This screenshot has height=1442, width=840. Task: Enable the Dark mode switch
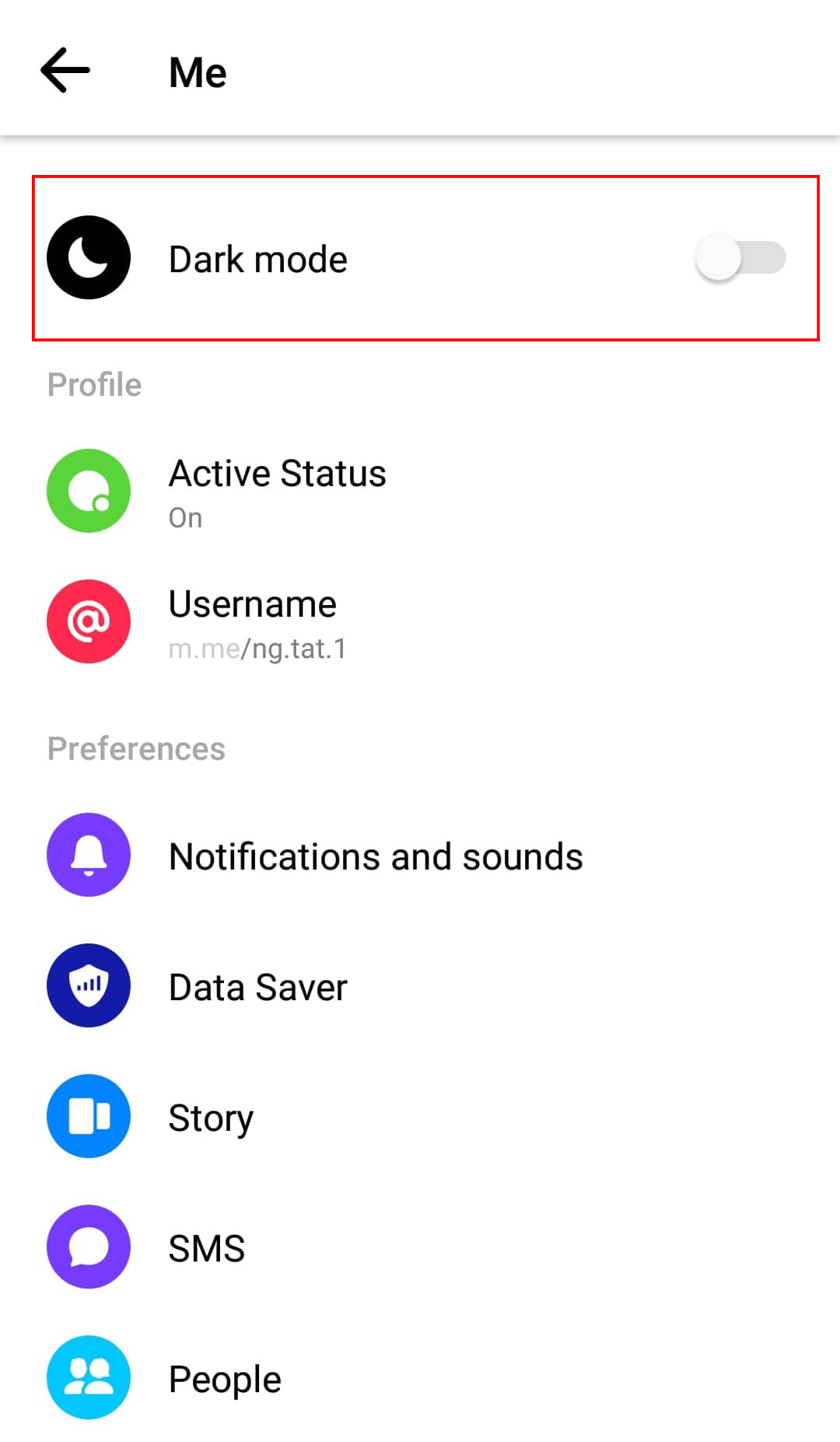click(x=740, y=258)
